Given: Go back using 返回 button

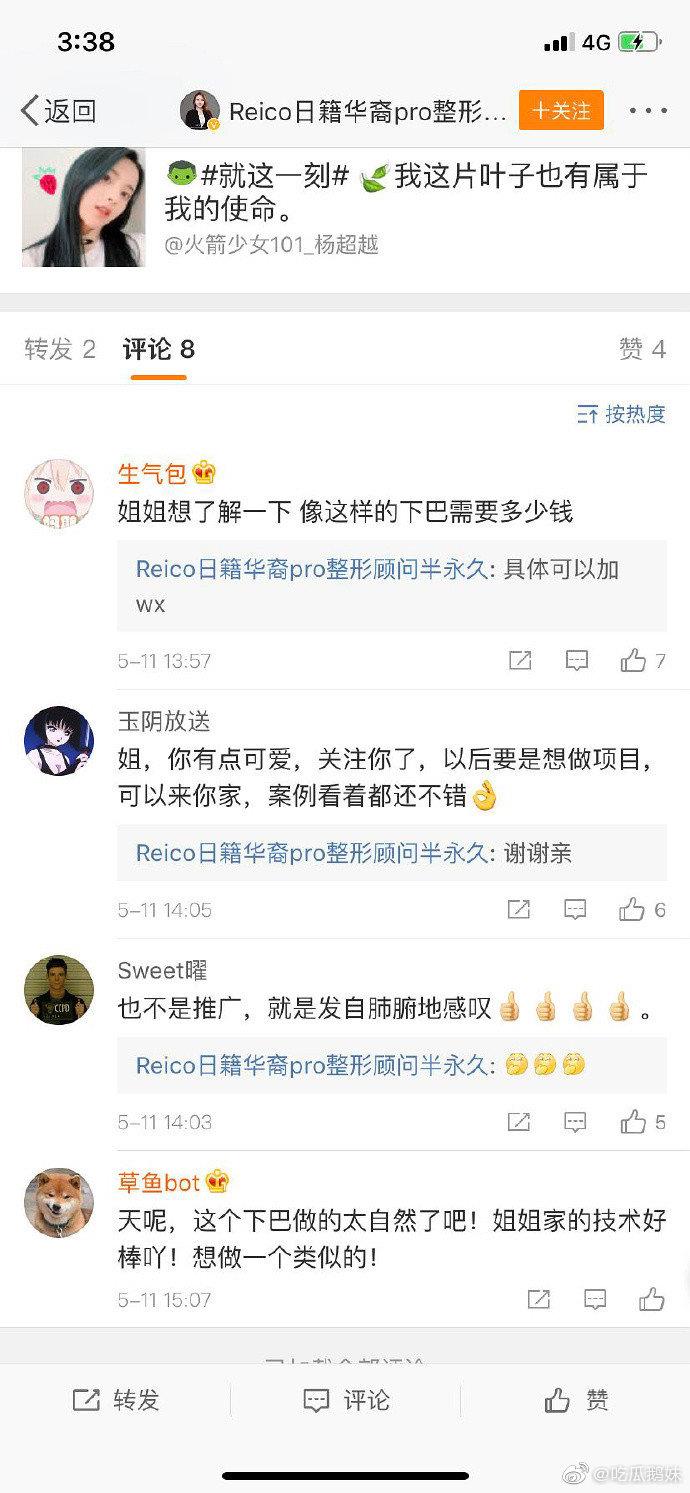Looking at the screenshot, I should (x=58, y=110).
